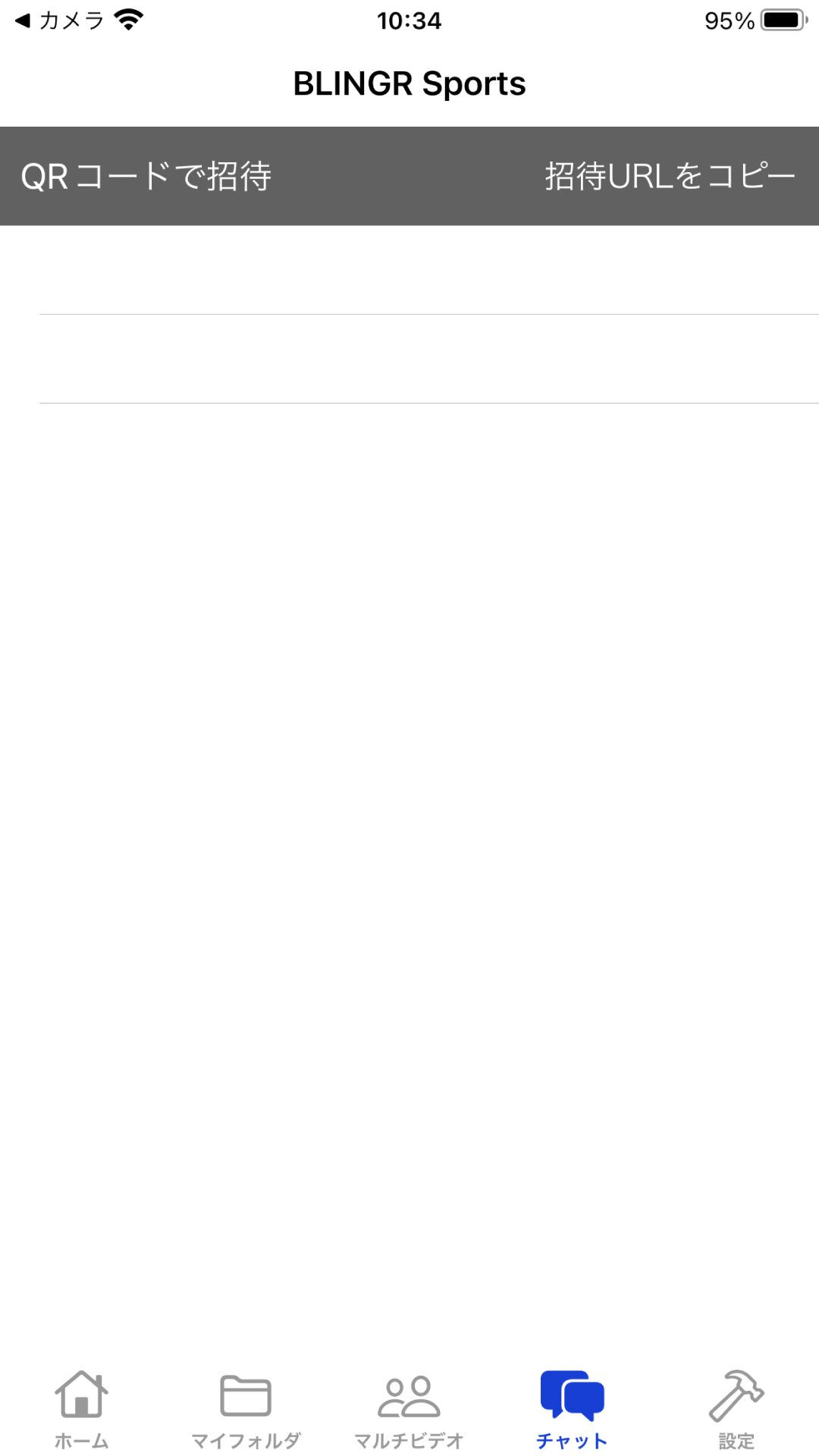The width and height of the screenshot is (819, 1456).
Task: Copy invite link via 招待URLをコピー
Action: [x=670, y=176]
